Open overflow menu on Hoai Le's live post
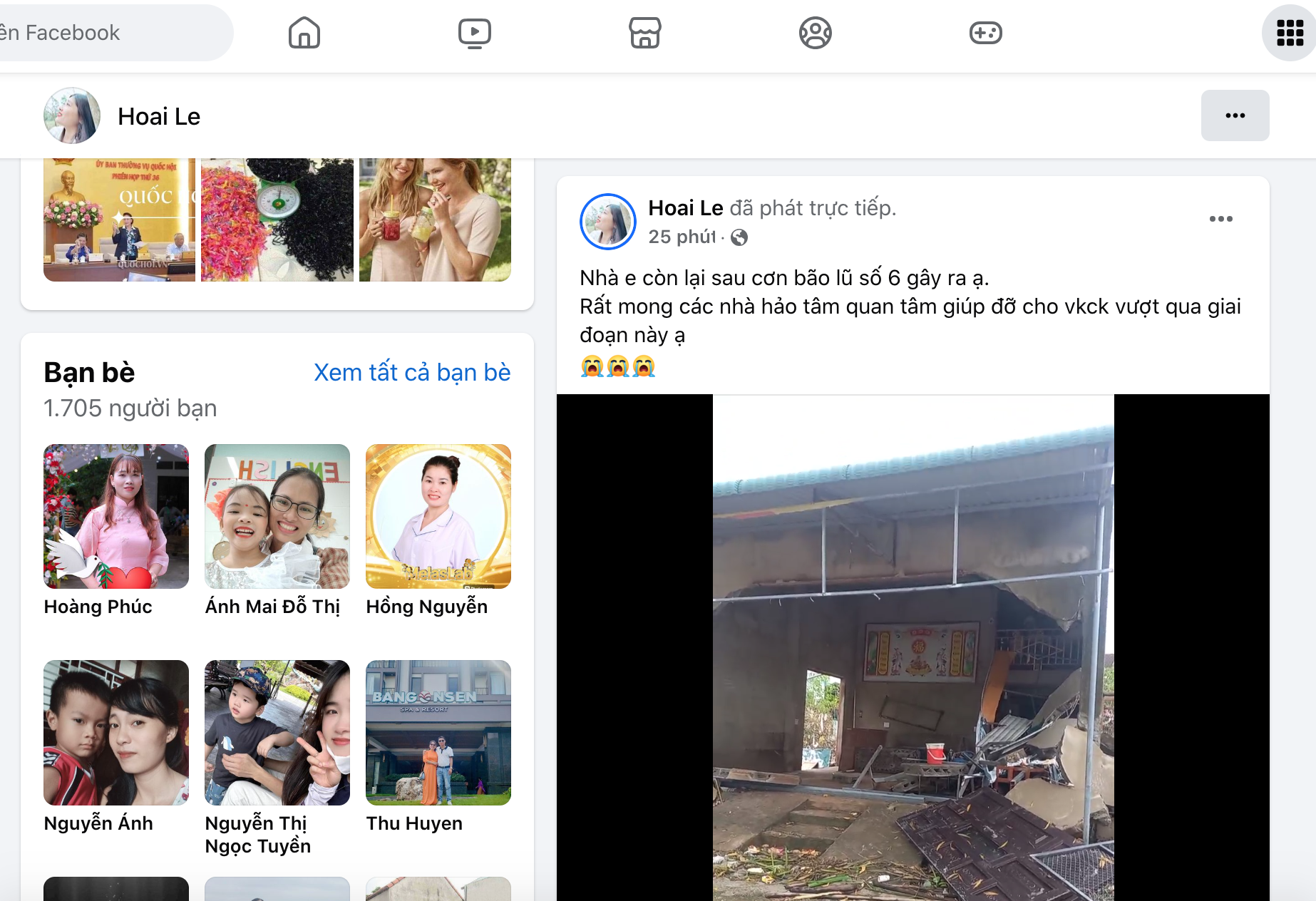Screen dimensions: 1316x901 (1221, 219)
